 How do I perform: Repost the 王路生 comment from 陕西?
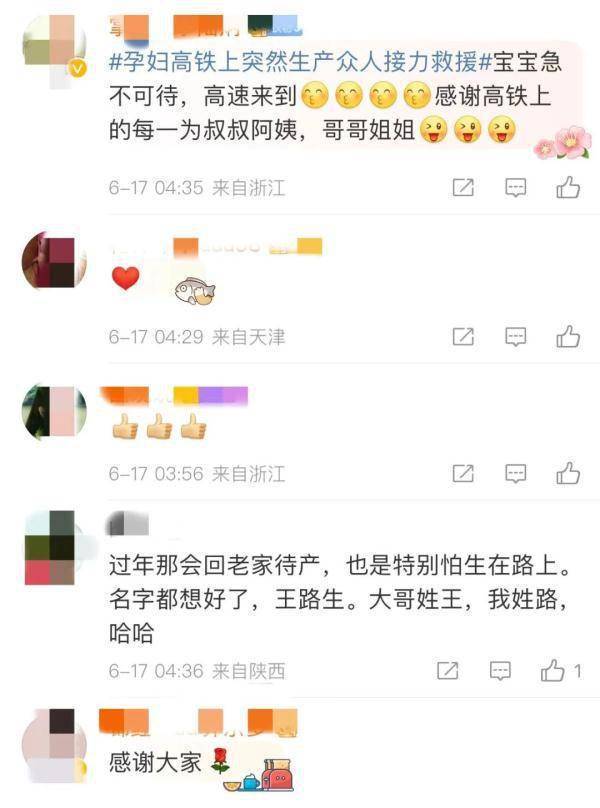coord(448,671)
